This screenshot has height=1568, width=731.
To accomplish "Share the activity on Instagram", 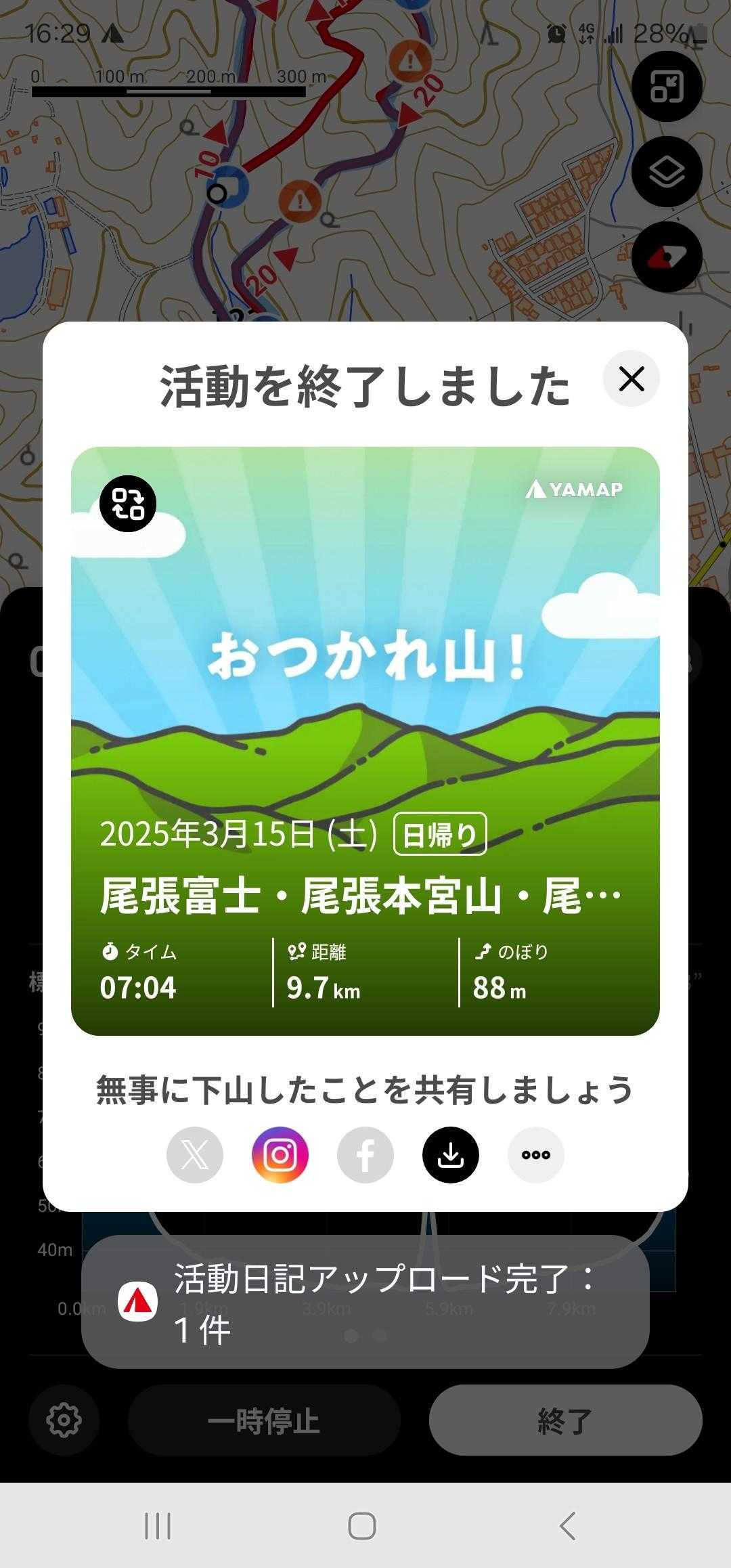I will click(280, 1155).
